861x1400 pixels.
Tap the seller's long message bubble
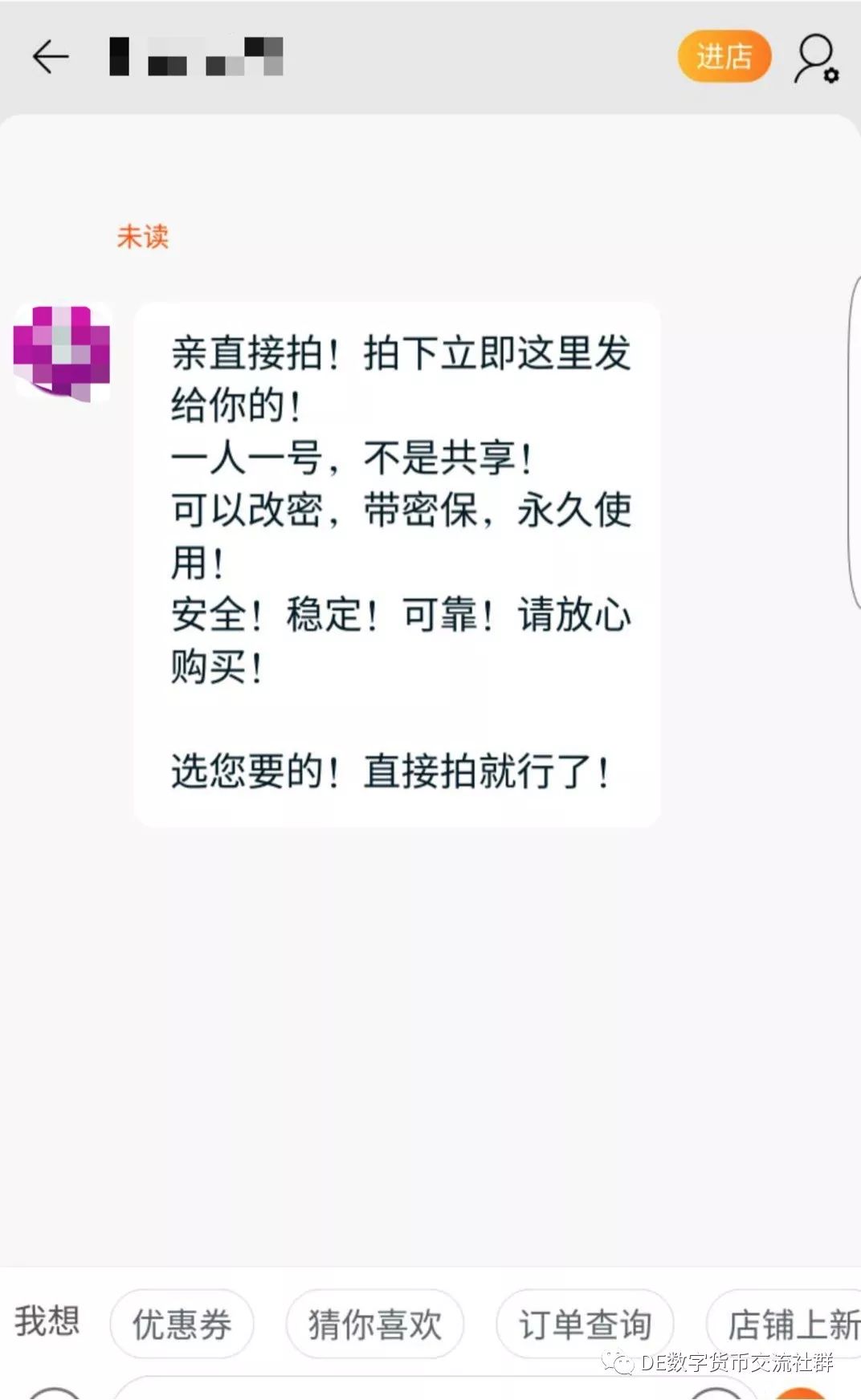(x=398, y=562)
